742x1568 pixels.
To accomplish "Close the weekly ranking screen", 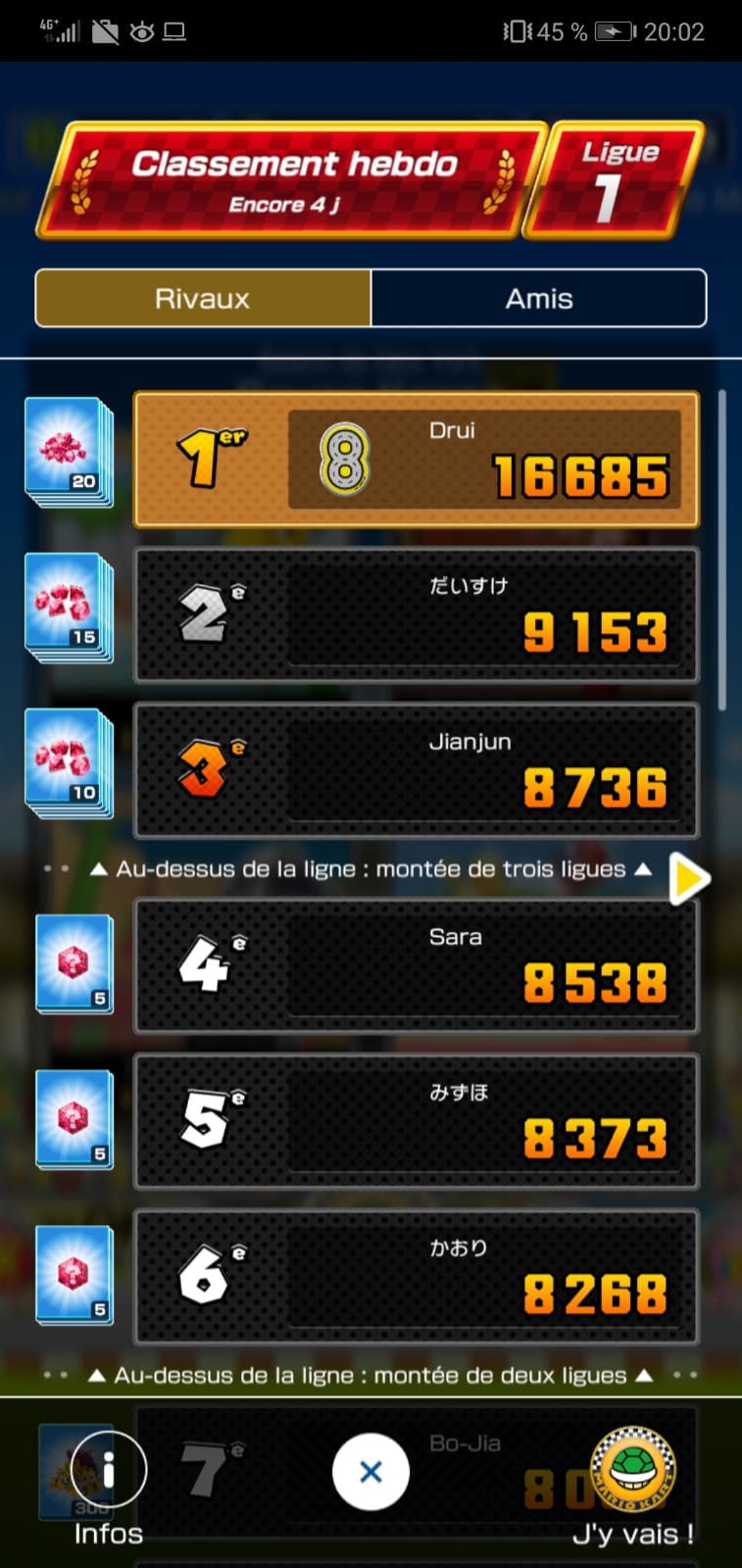I will pos(371,1471).
